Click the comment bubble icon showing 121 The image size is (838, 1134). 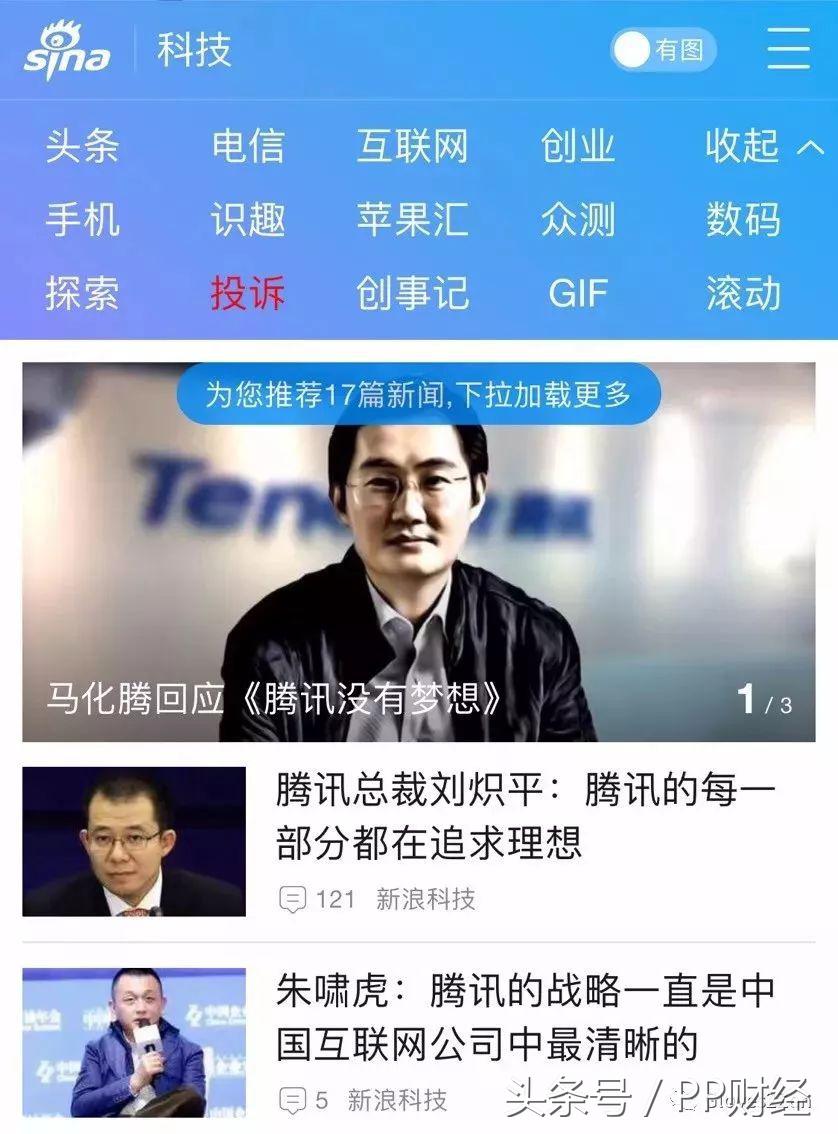tap(291, 898)
